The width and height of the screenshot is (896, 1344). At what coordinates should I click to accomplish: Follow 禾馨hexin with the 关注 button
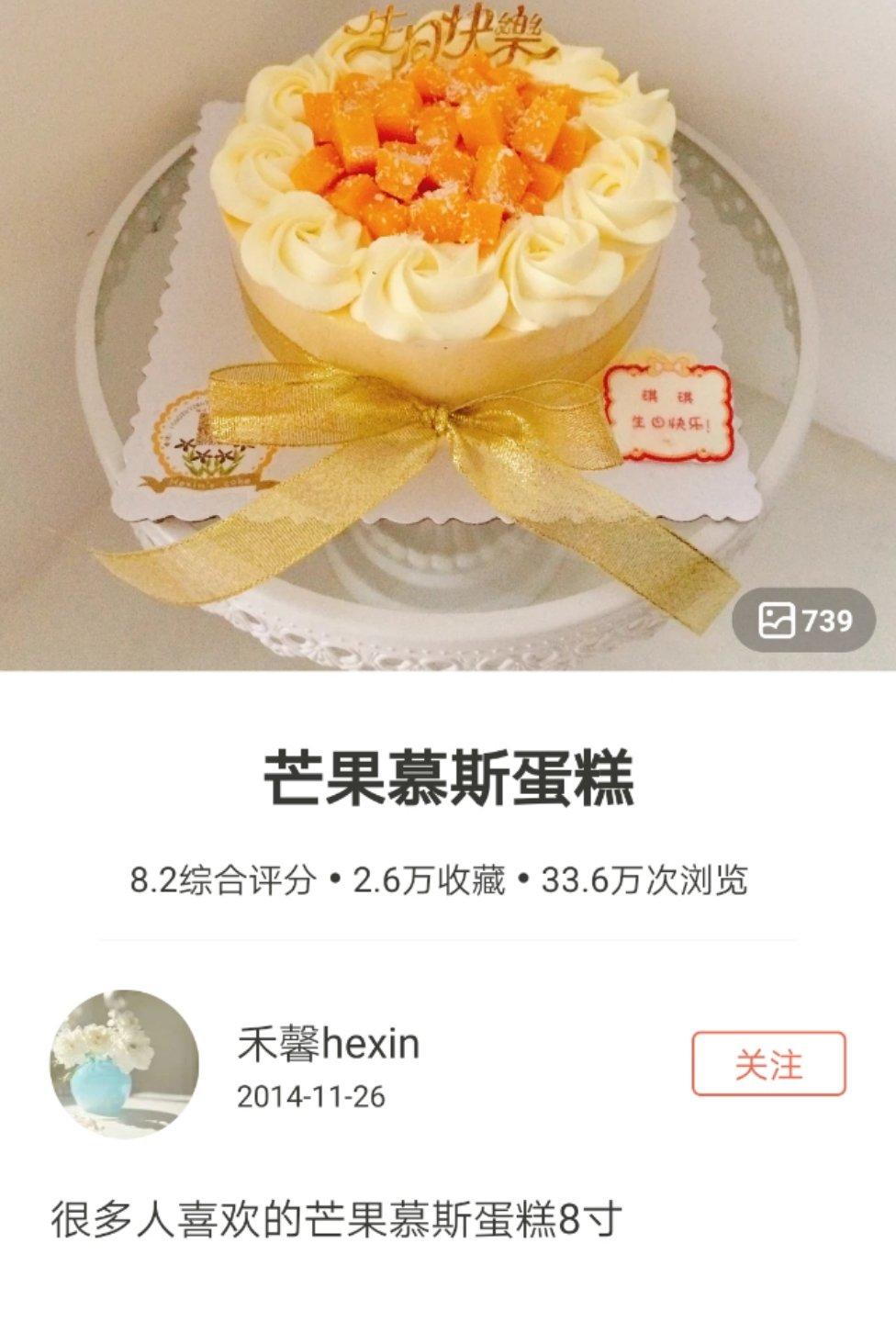[768, 1064]
